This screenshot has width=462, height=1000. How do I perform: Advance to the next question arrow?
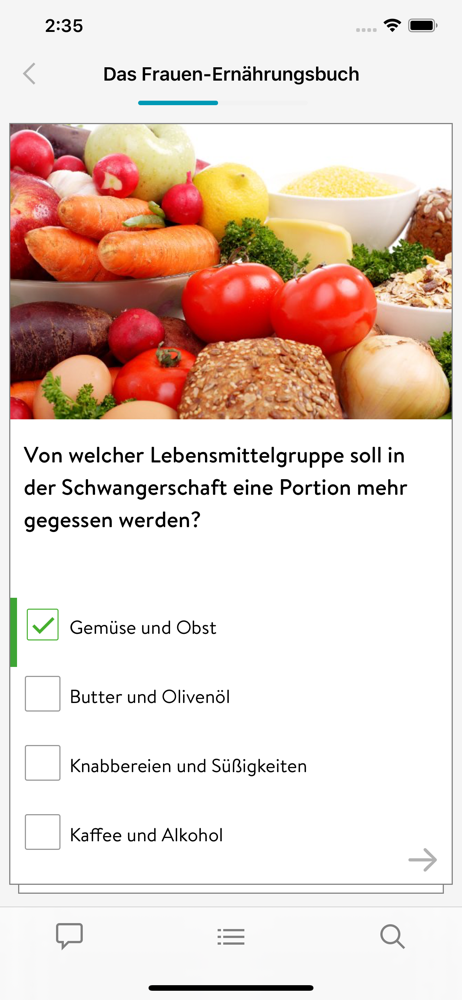(x=422, y=860)
